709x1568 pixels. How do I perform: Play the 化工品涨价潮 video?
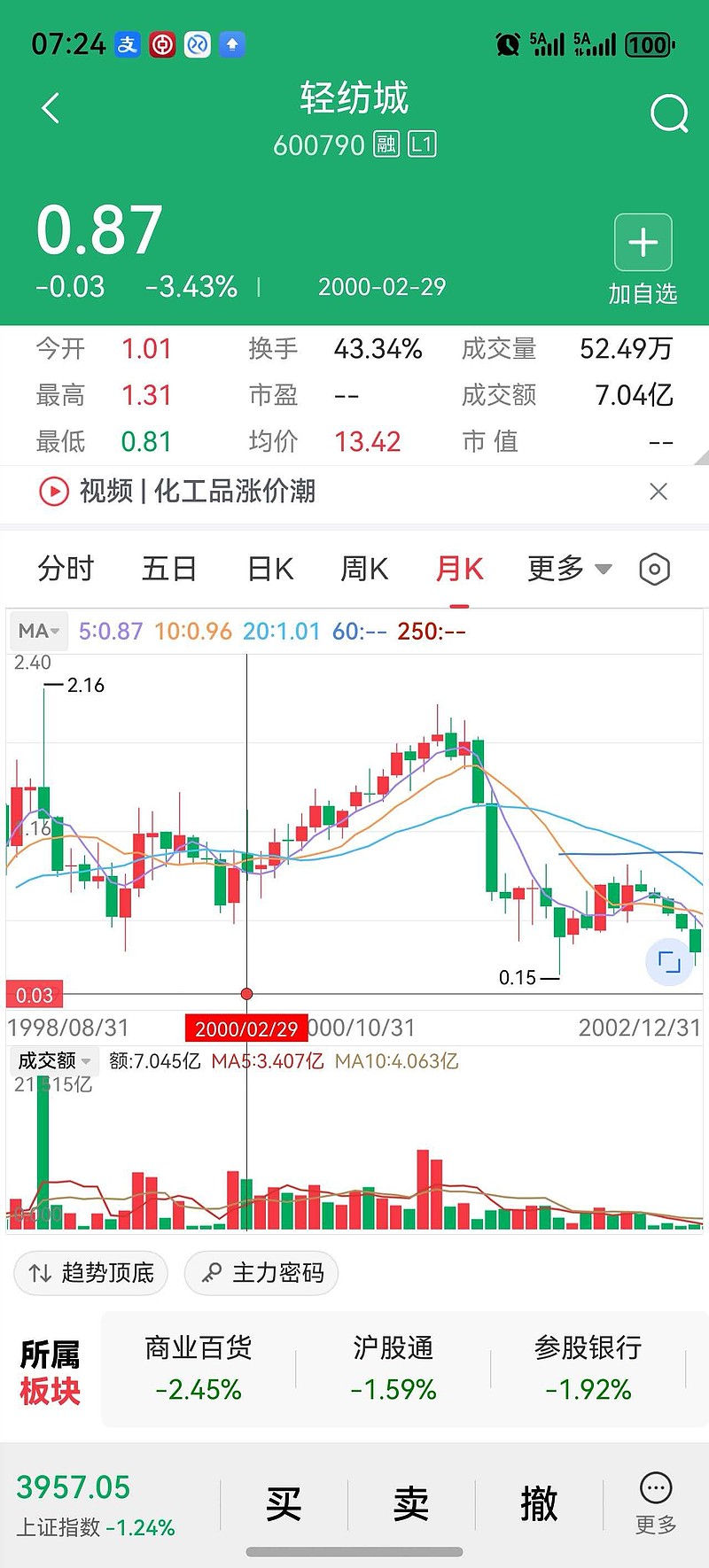point(53,493)
